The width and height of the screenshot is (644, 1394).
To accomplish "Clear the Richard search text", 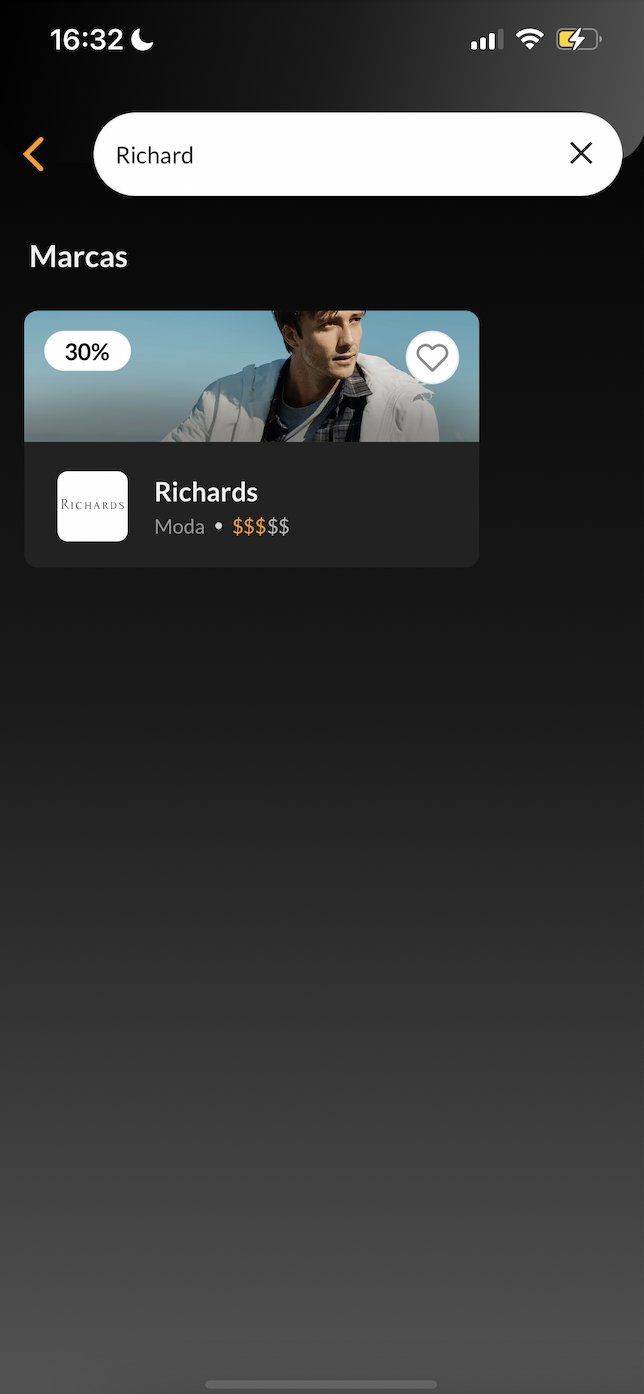I will point(581,153).
